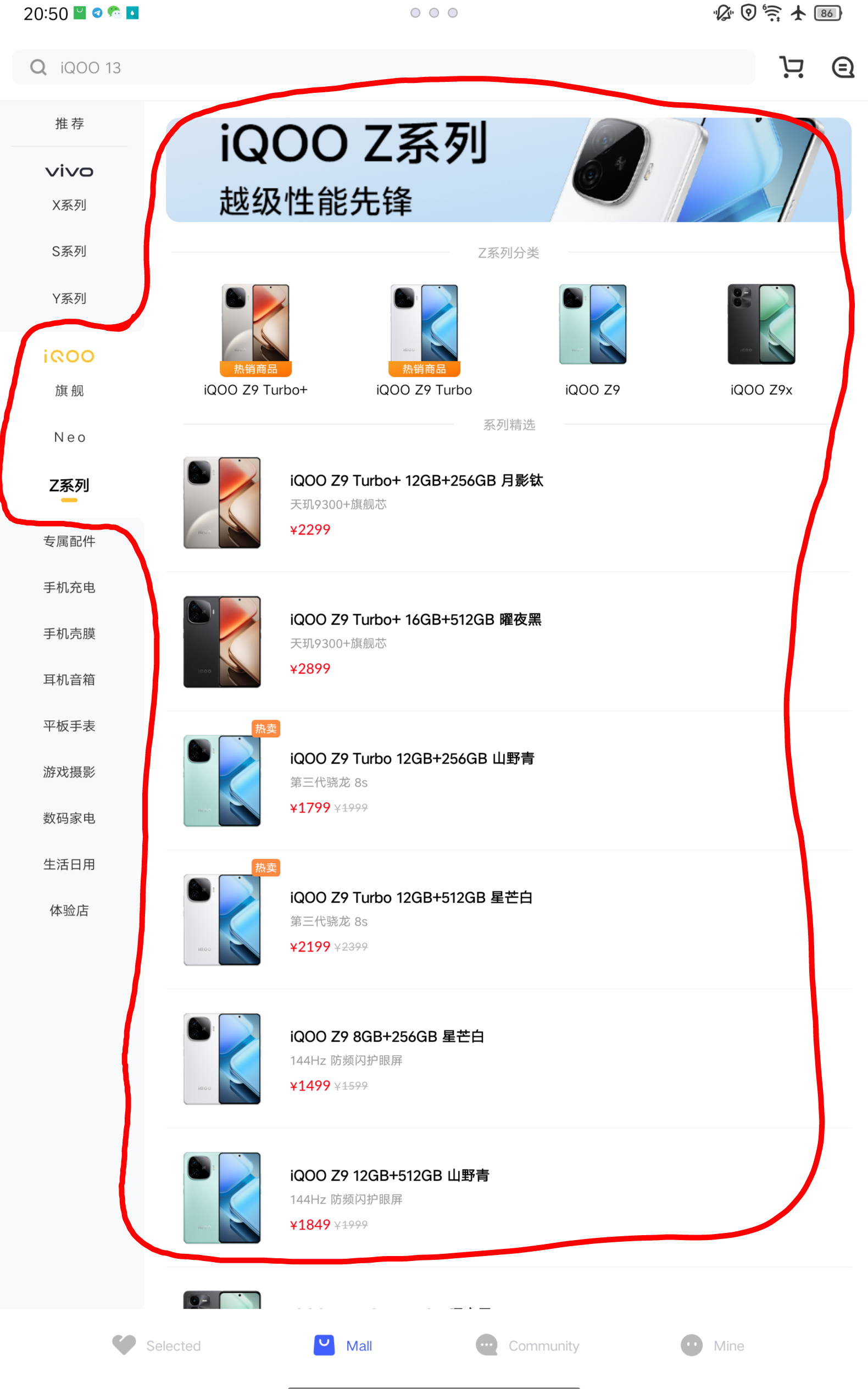The image size is (868, 1389).
Task: Select the Neo category
Action: tap(69, 437)
